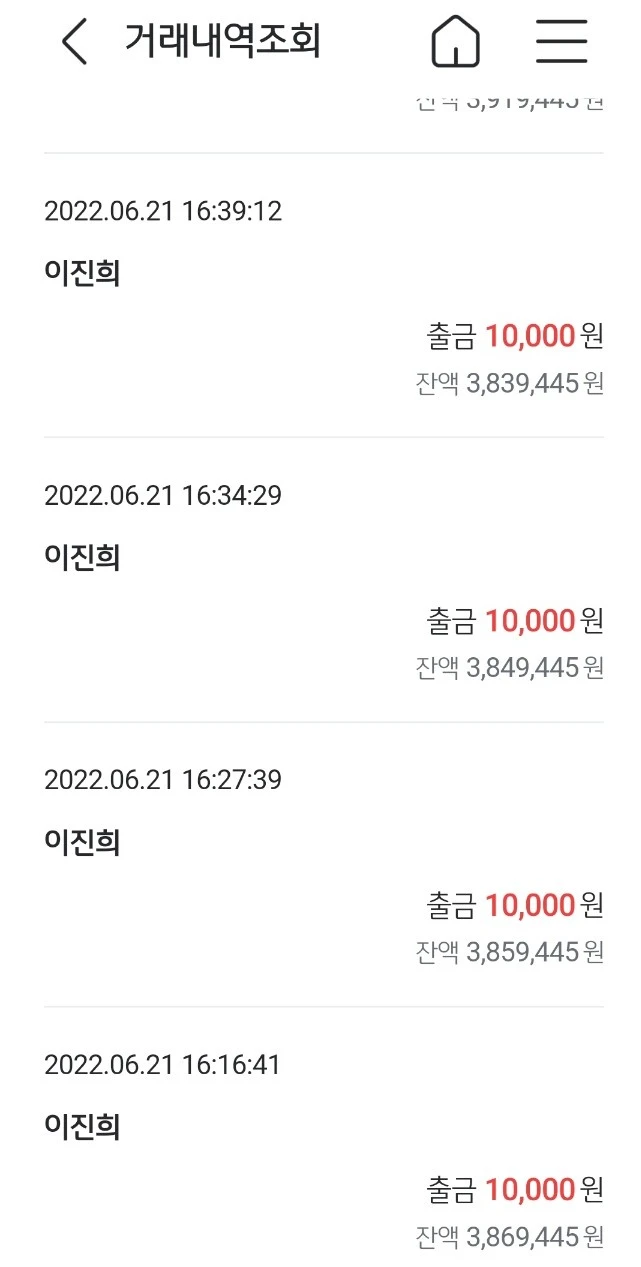Open the home icon in the header
The image size is (641, 1267).
coord(455,43)
